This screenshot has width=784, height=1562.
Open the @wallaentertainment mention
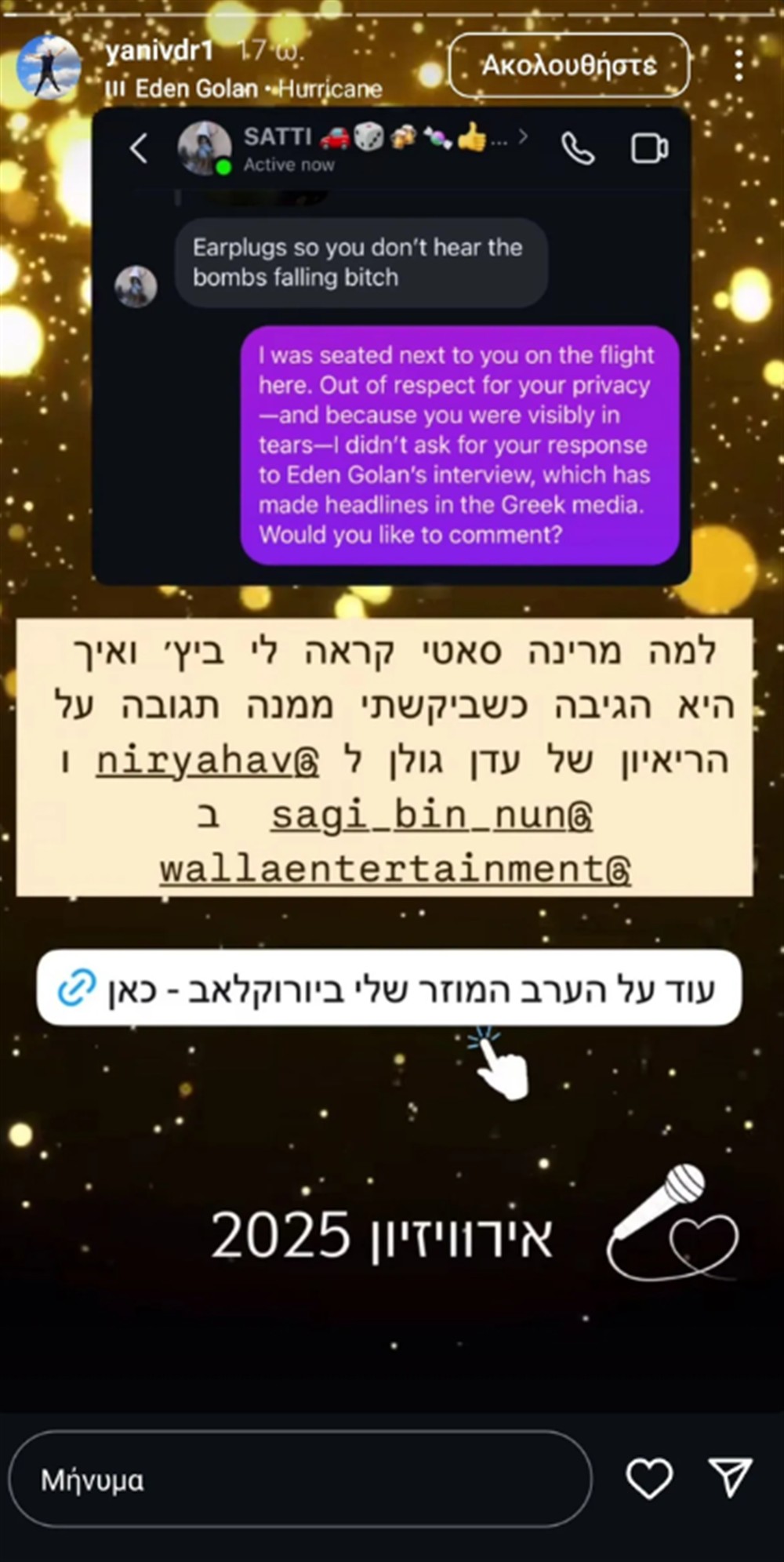click(x=395, y=870)
